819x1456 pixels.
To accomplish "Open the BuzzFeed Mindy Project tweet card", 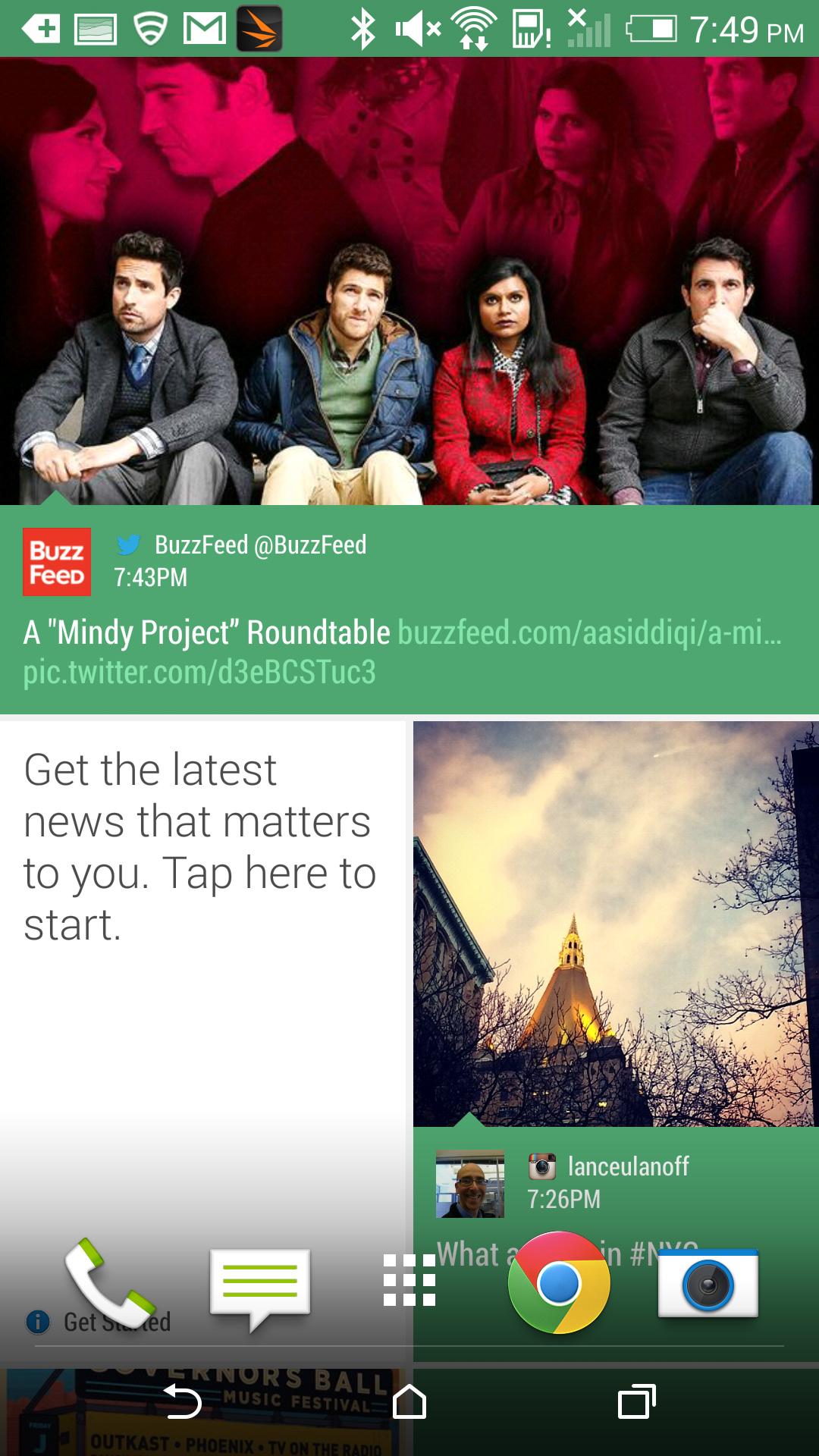I will point(409,385).
